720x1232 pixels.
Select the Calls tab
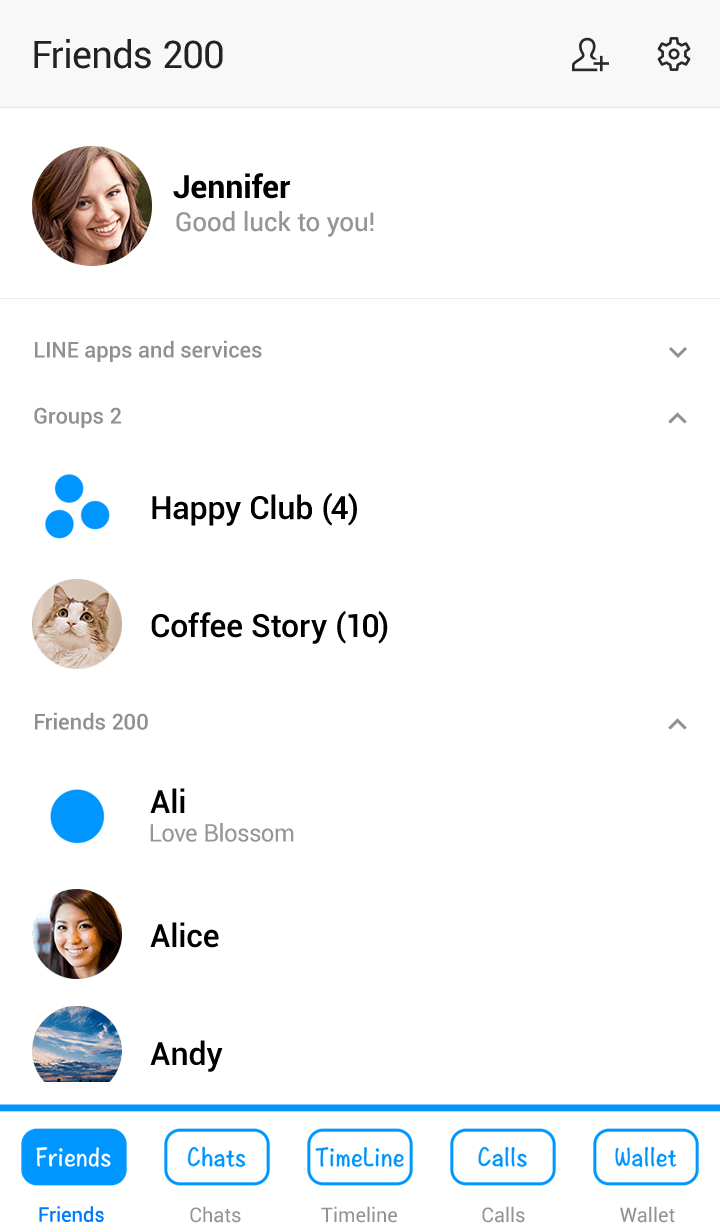coord(502,1157)
